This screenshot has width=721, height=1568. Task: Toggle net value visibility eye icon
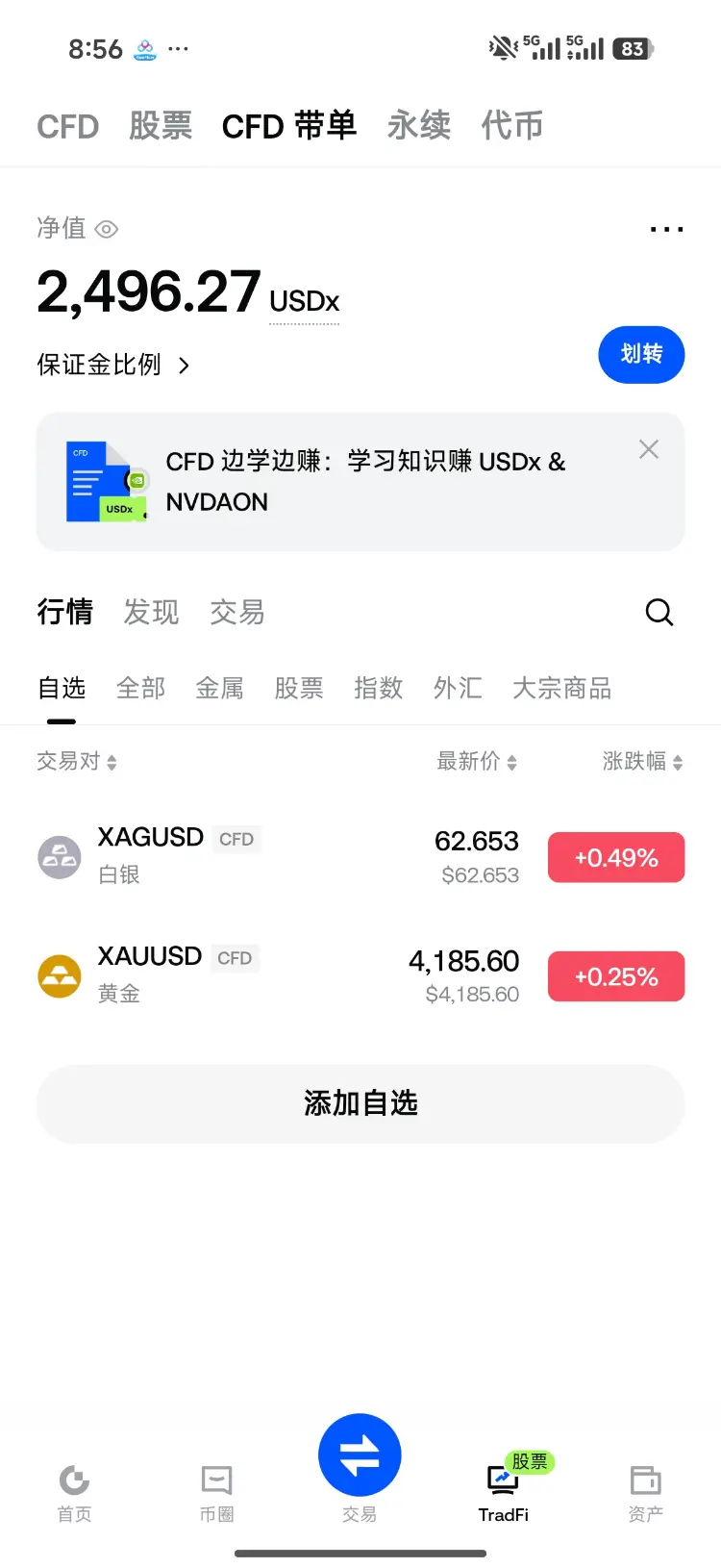107,230
